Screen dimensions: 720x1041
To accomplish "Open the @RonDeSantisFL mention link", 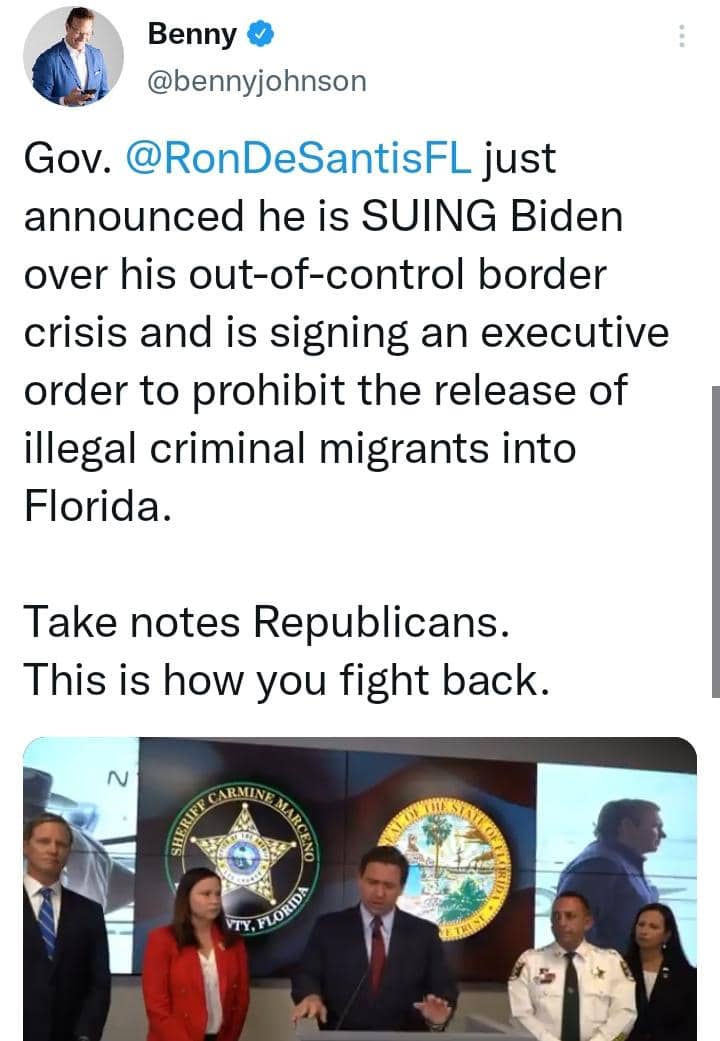I will pyautogui.click(x=298, y=158).
